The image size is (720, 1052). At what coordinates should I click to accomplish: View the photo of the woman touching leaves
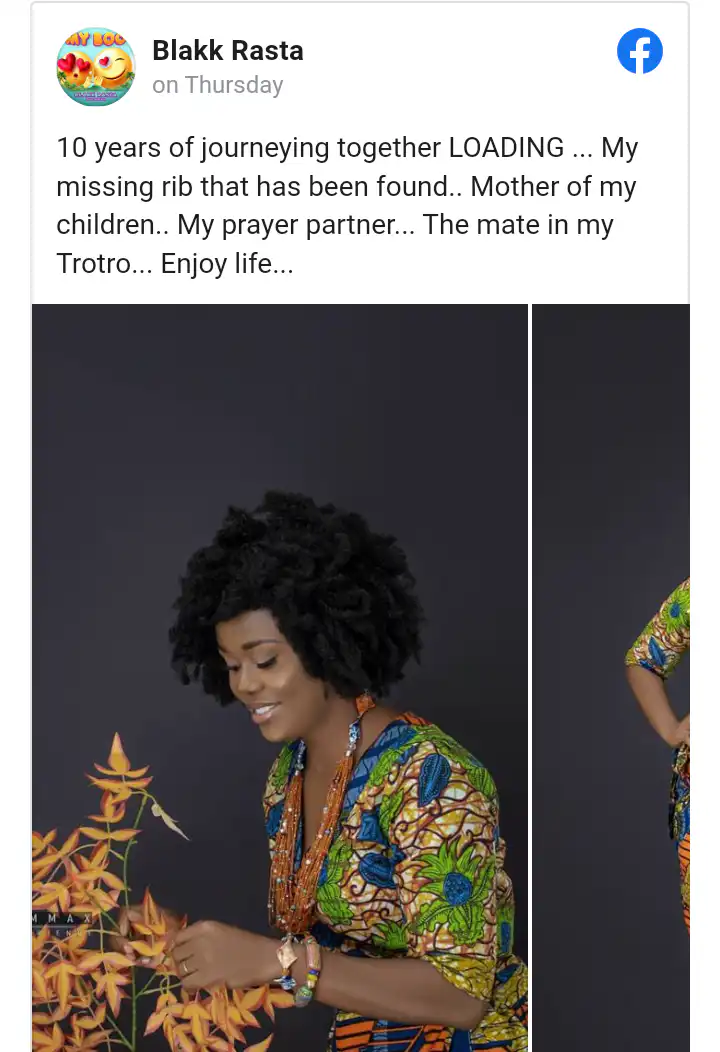(x=280, y=678)
